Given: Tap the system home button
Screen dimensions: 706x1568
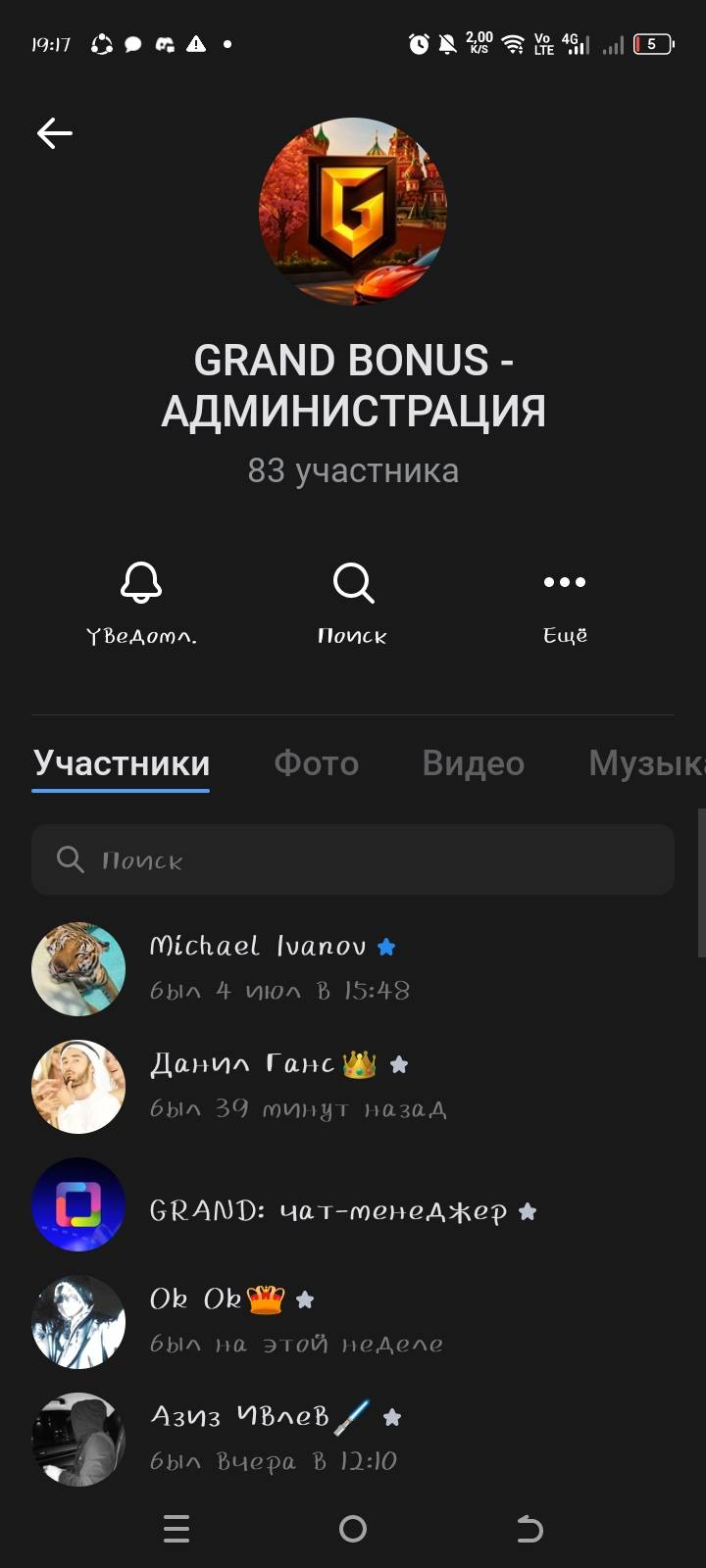Looking at the screenshot, I should 353,1529.
